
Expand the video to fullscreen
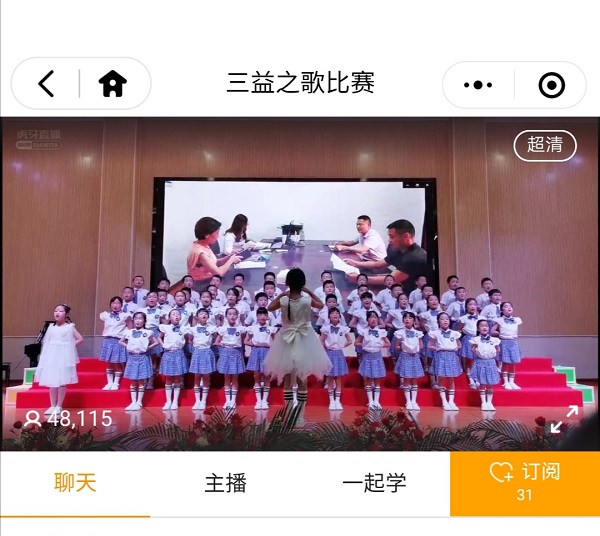pos(564,419)
